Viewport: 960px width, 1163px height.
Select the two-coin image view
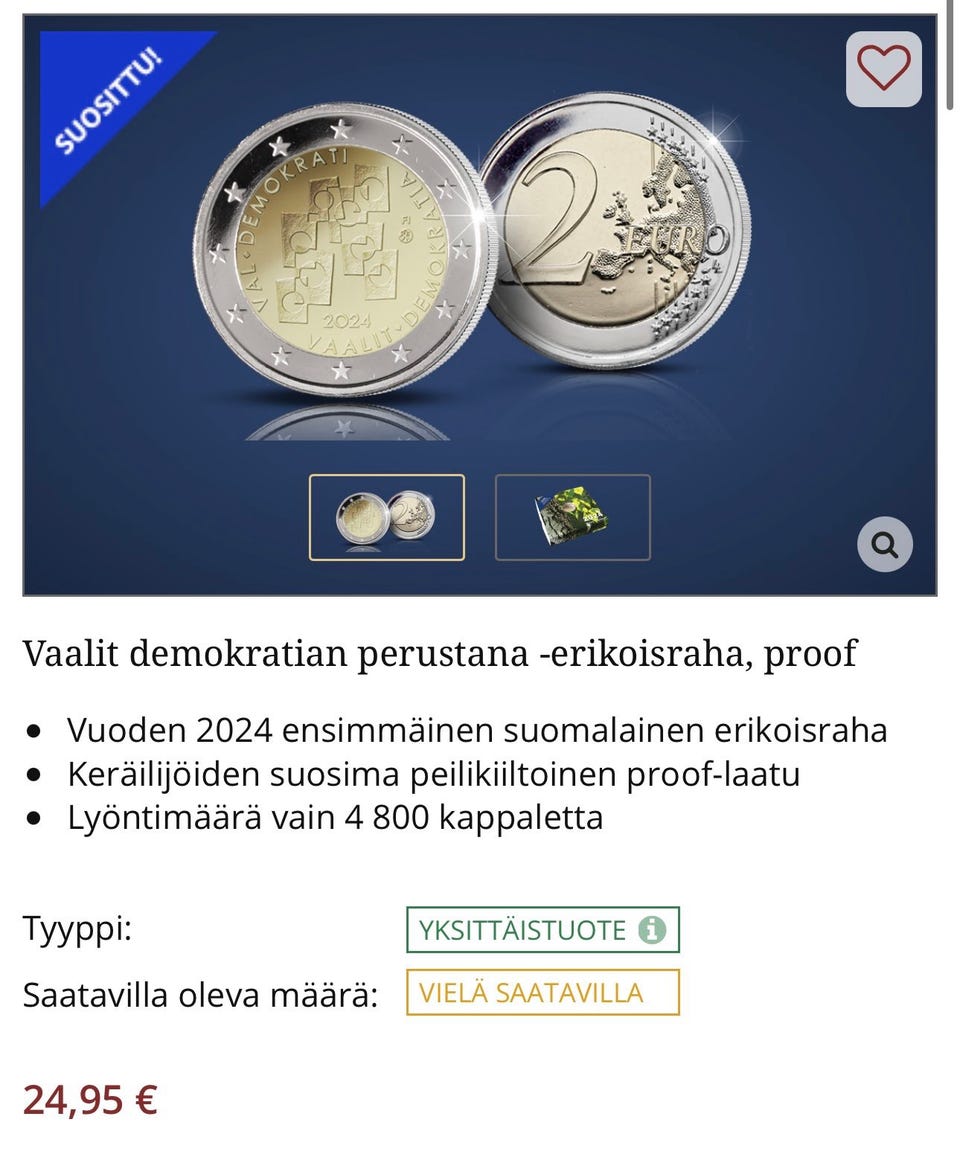[388, 515]
